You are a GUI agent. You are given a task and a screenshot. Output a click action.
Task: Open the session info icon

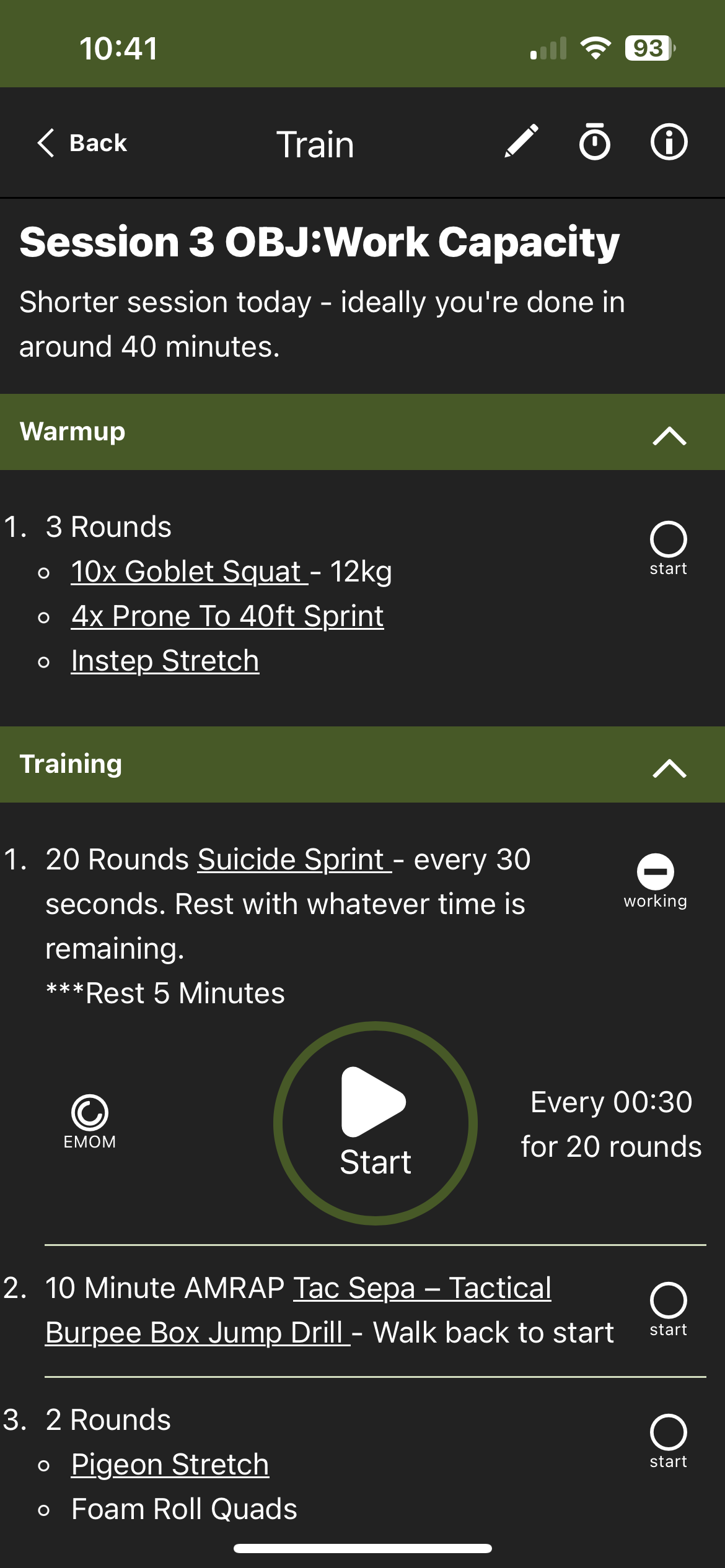[x=669, y=142]
